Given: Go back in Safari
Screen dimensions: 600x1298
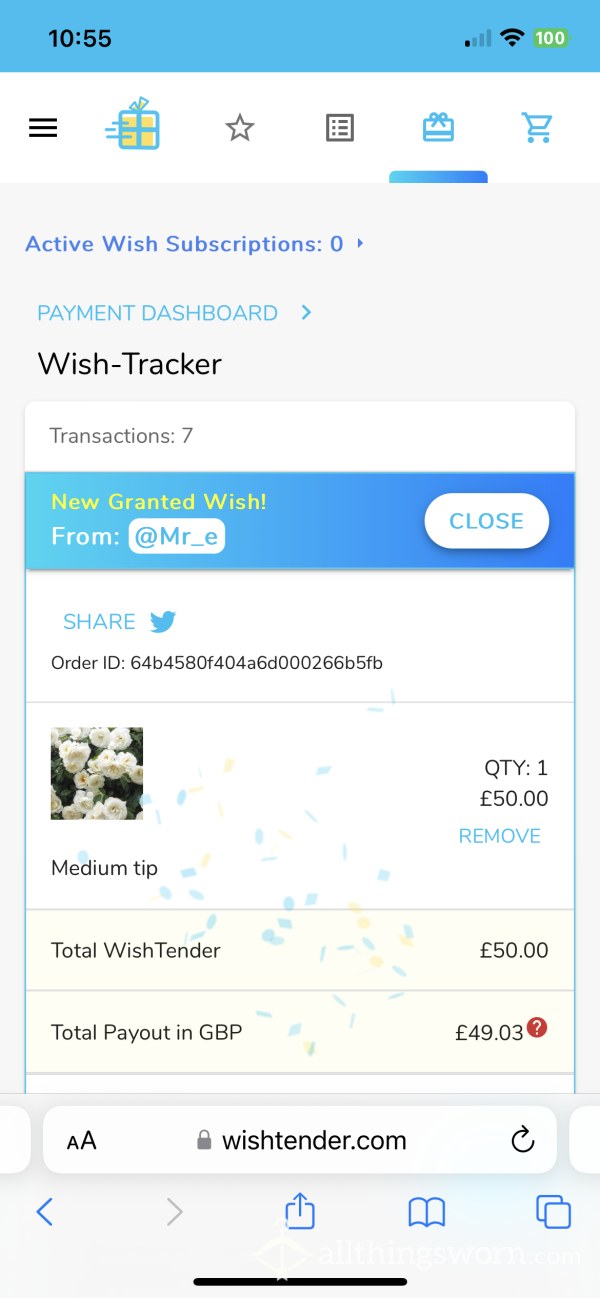Looking at the screenshot, I should pos(44,1212).
